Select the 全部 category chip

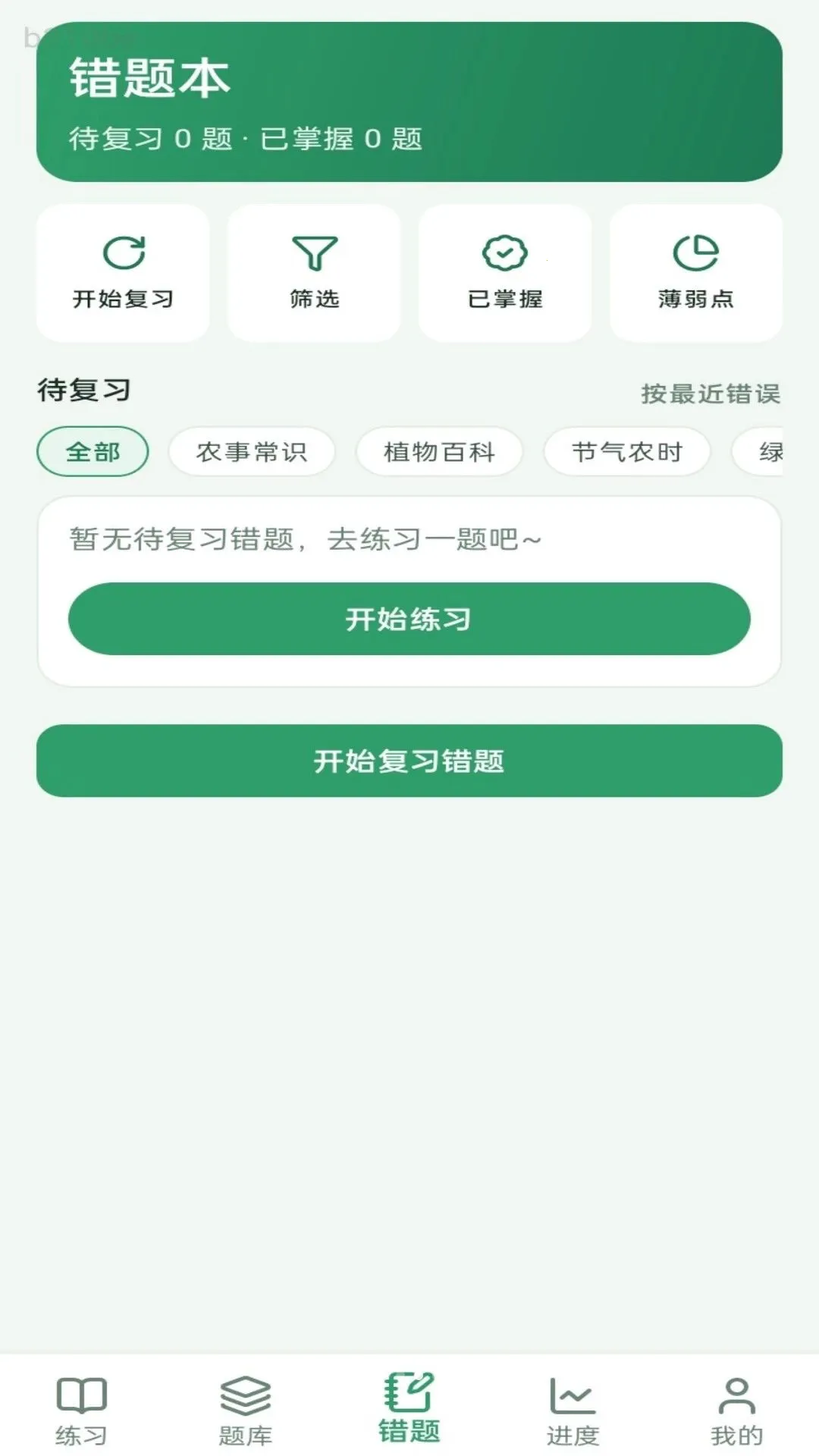pos(93,452)
